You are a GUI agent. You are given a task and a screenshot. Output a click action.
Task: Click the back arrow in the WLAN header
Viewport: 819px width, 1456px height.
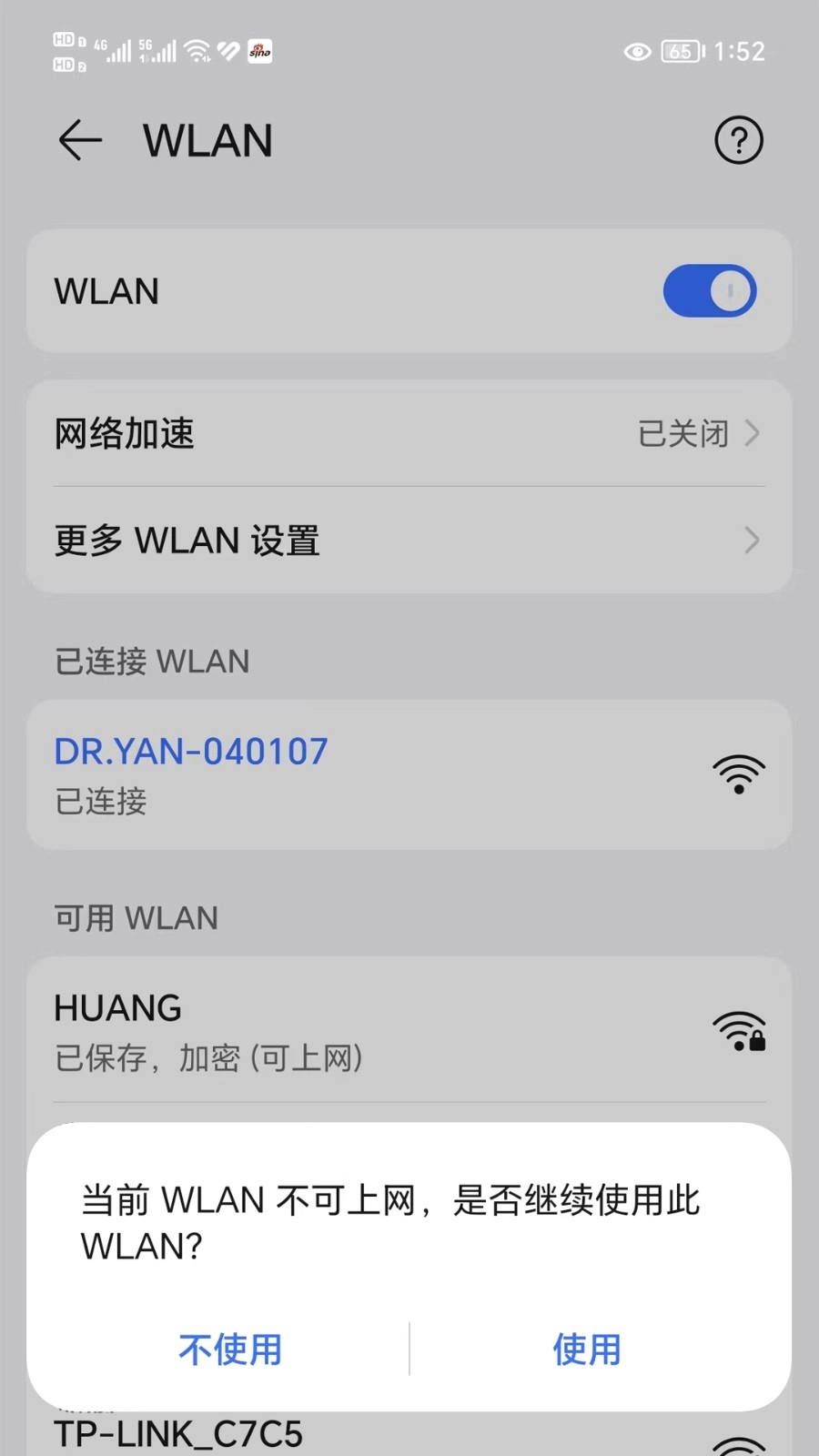80,140
